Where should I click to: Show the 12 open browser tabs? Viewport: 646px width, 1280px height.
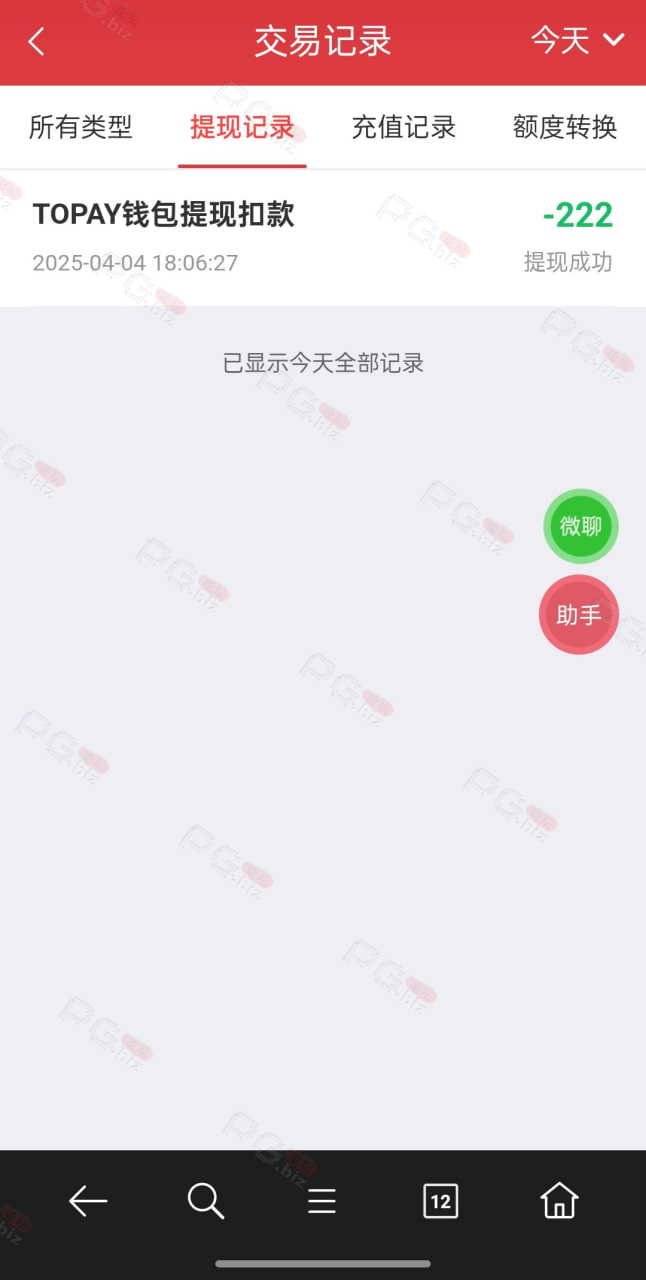(440, 1201)
